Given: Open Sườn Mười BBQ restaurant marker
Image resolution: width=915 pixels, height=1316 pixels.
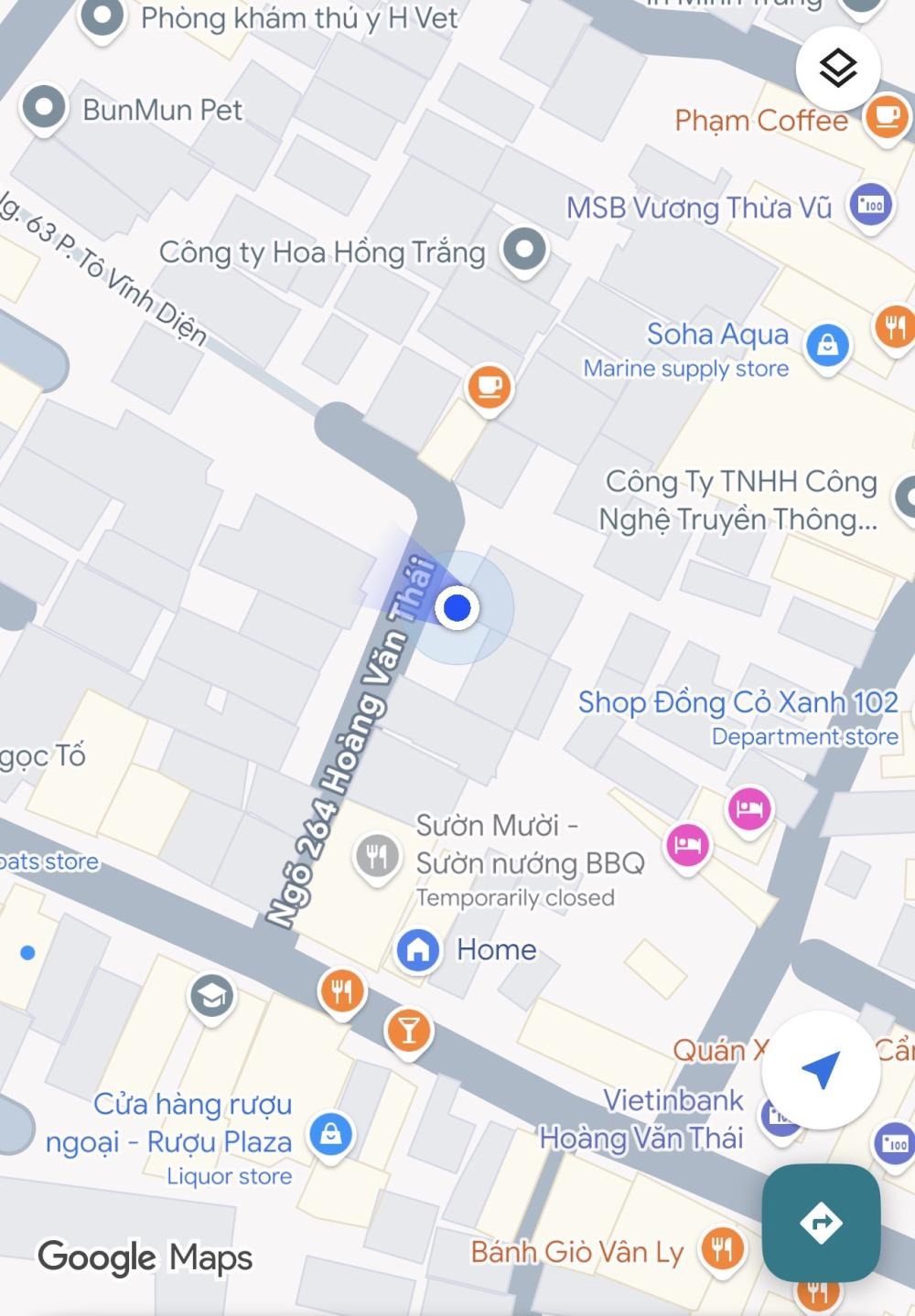Looking at the screenshot, I should coord(376,857).
